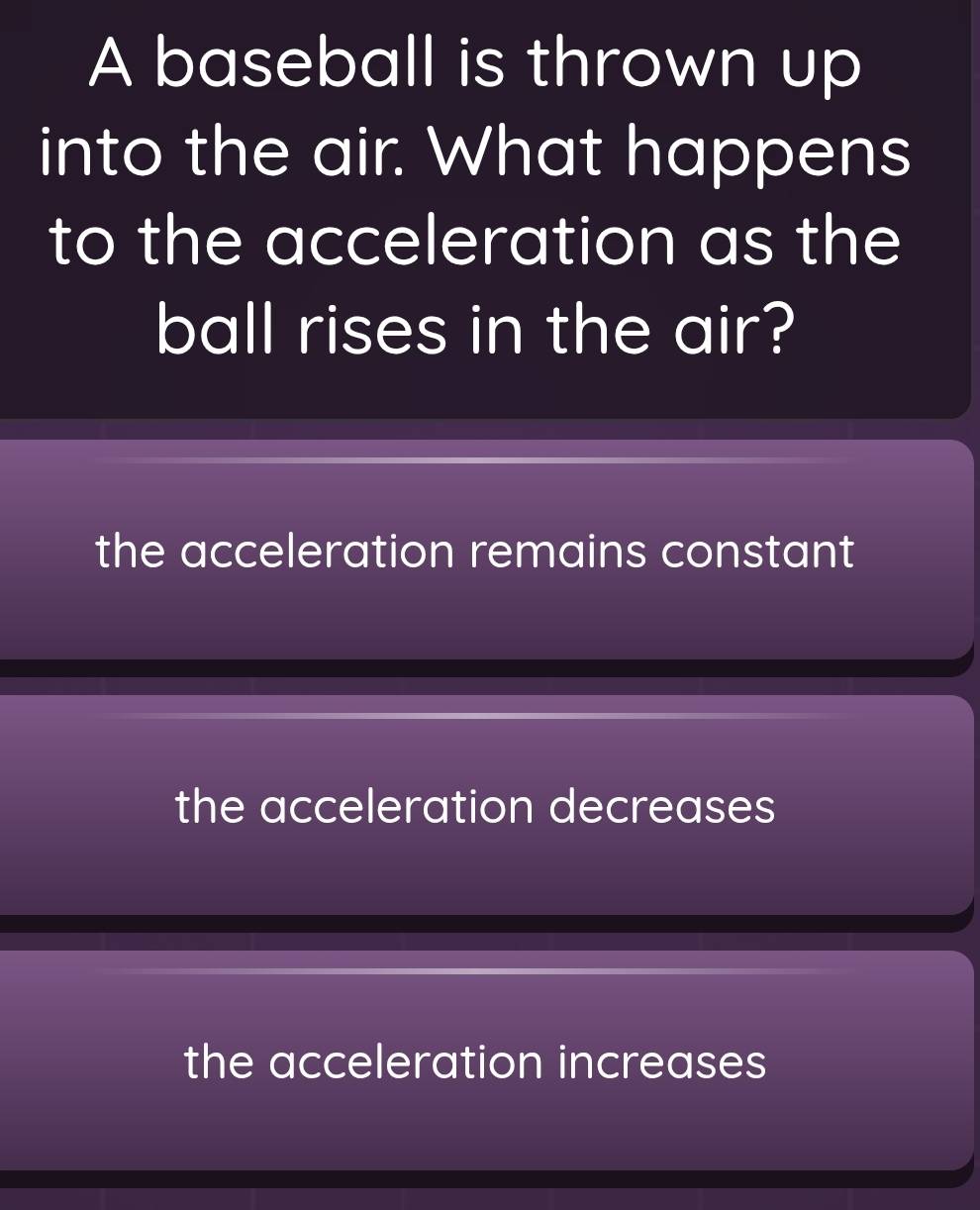The height and width of the screenshot is (1210, 980).
Task: Select 'the acceleration remains constant' answer
Action: pyautogui.click(x=475, y=551)
